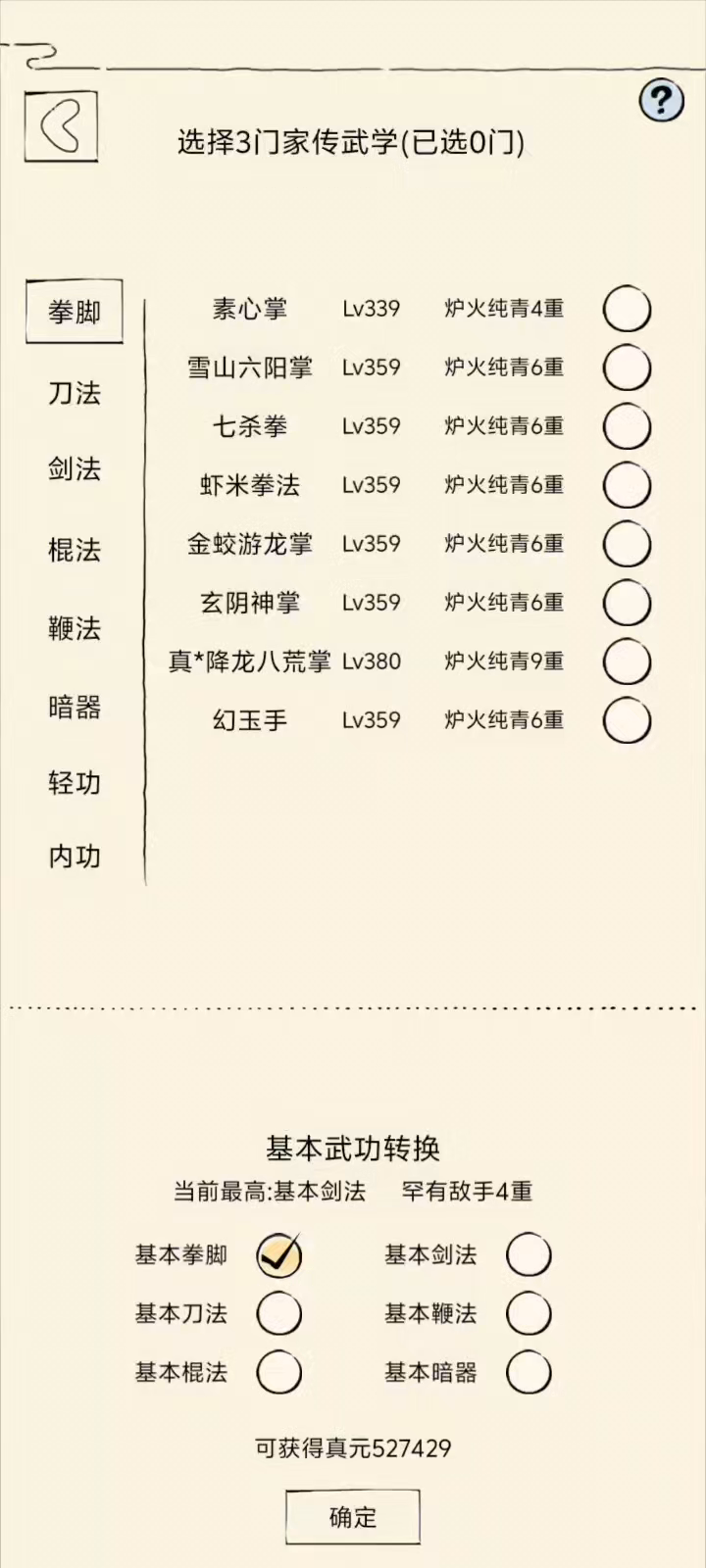Open the help question mark

[x=662, y=99]
